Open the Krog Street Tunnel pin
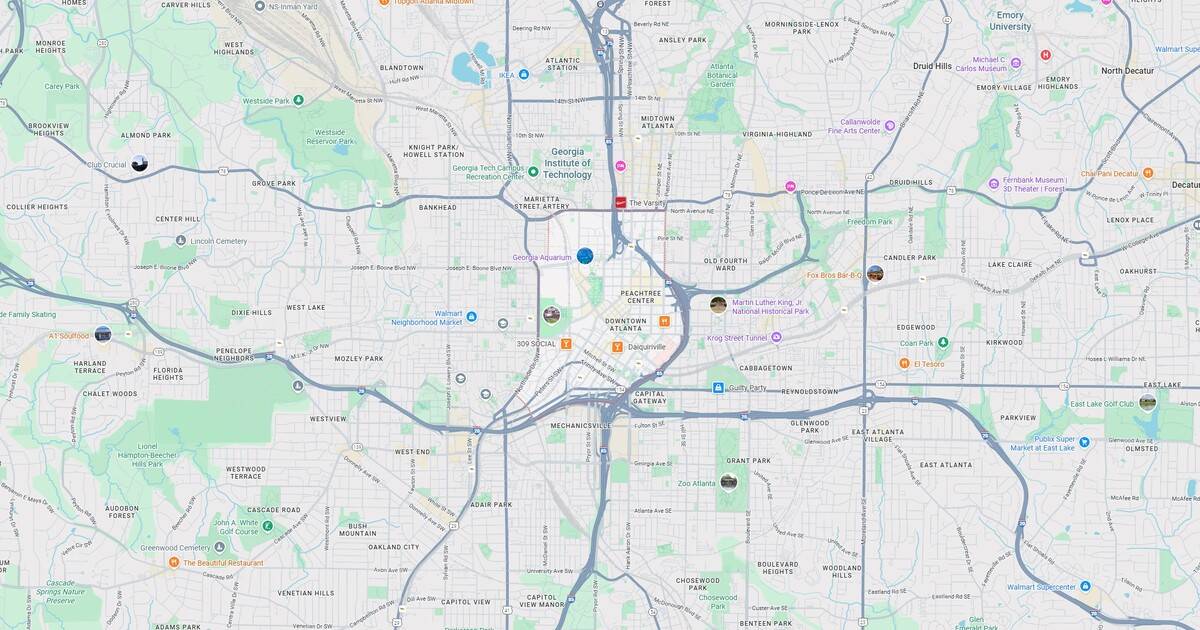1200x630 pixels. click(x=776, y=338)
